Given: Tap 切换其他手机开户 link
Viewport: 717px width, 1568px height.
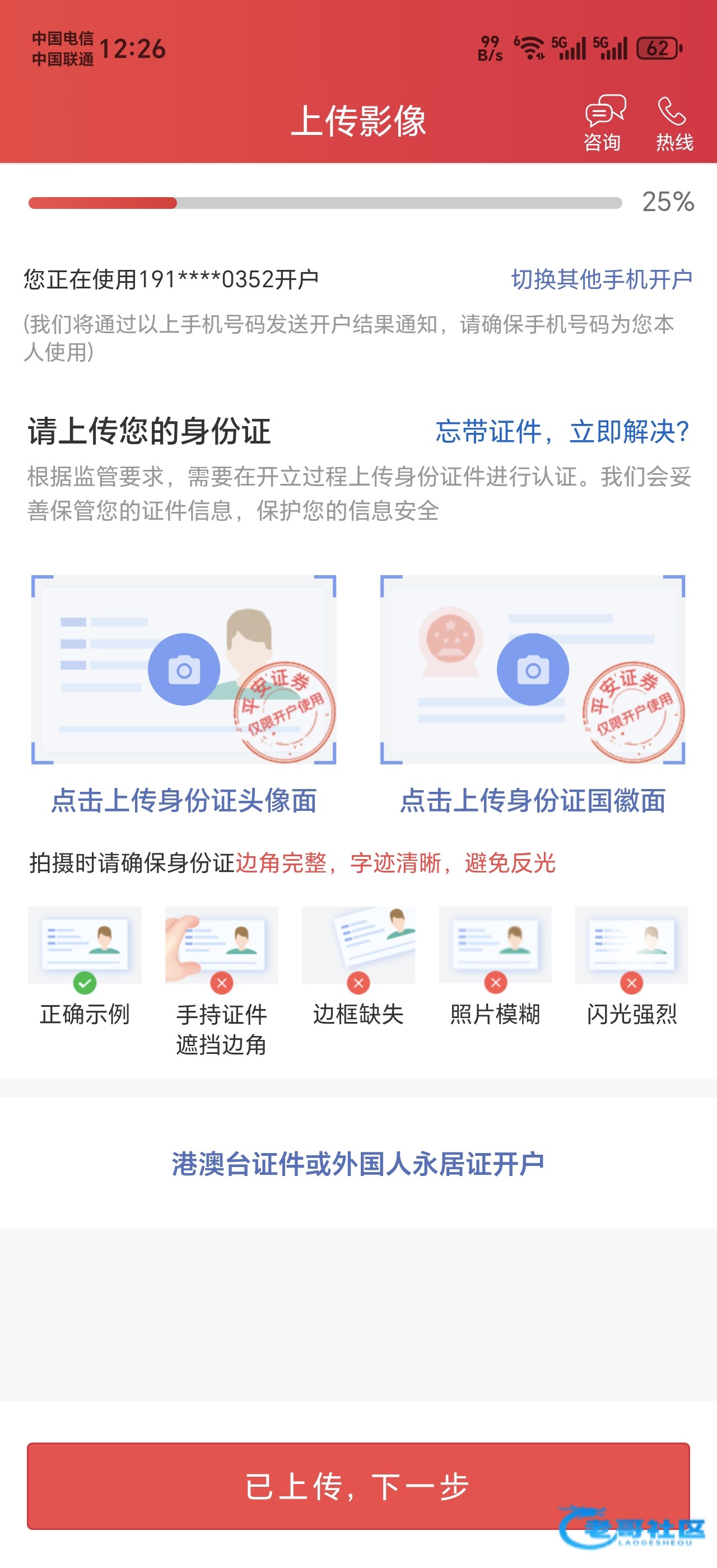Looking at the screenshot, I should [x=602, y=279].
